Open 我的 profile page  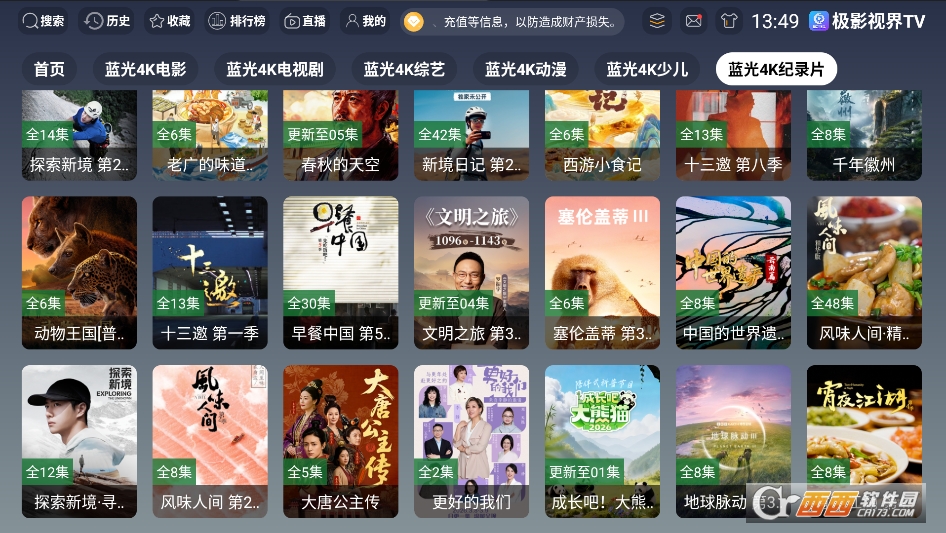(364, 21)
